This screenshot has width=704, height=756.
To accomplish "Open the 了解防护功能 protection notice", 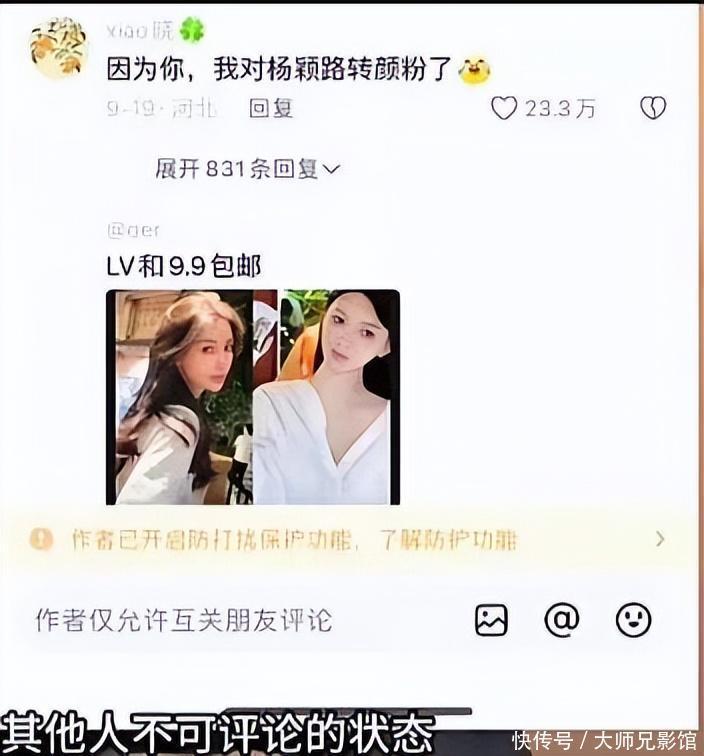I will point(450,540).
